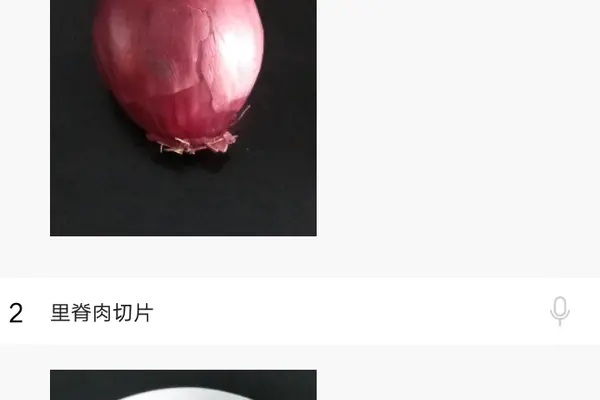The width and height of the screenshot is (600, 400).
Task: Open the photo below step 2
Action: click(183, 386)
